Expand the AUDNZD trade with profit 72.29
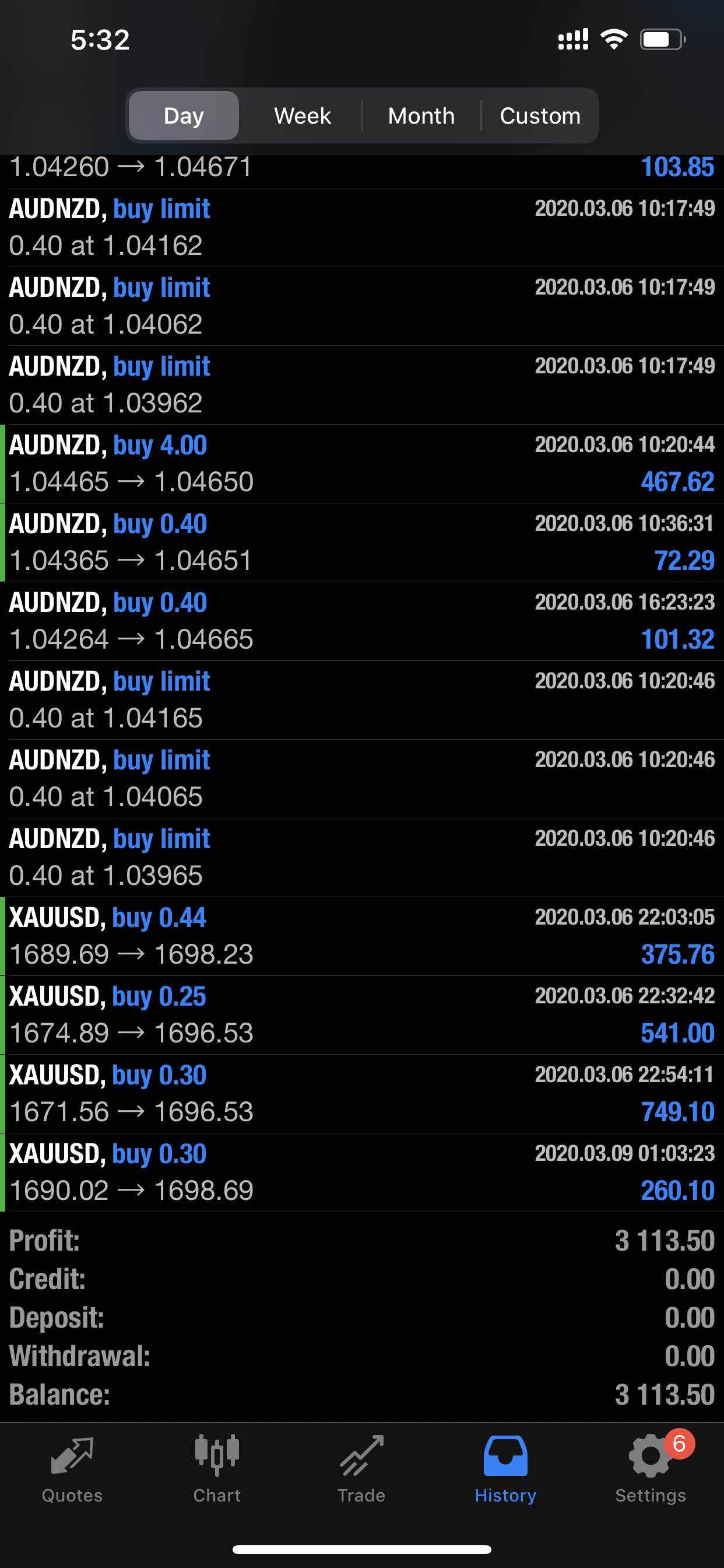This screenshot has height=1568, width=724. click(362, 542)
